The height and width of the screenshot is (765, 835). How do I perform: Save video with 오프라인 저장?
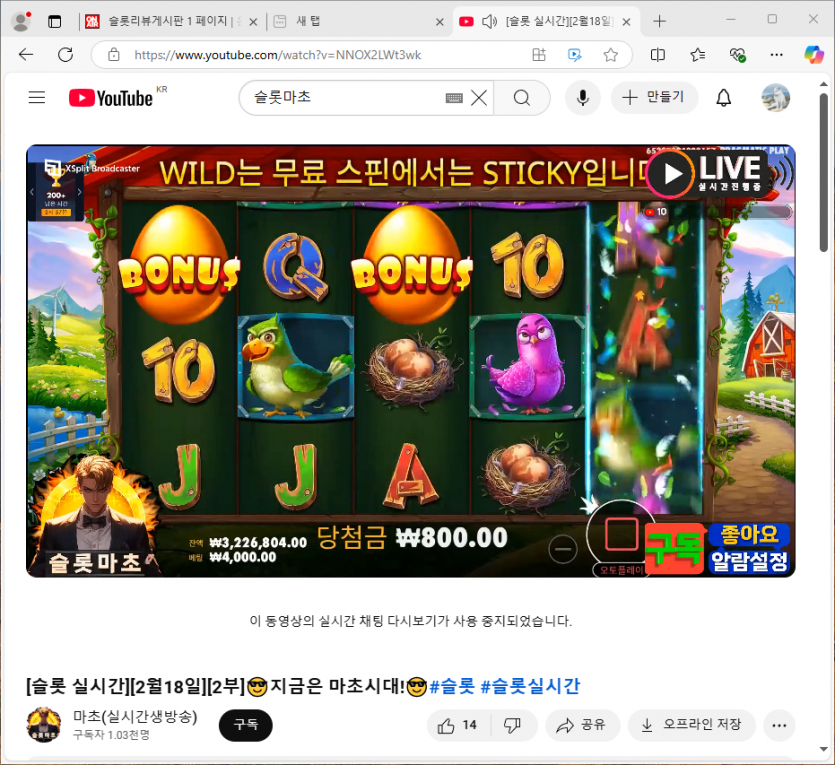coord(691,725)
